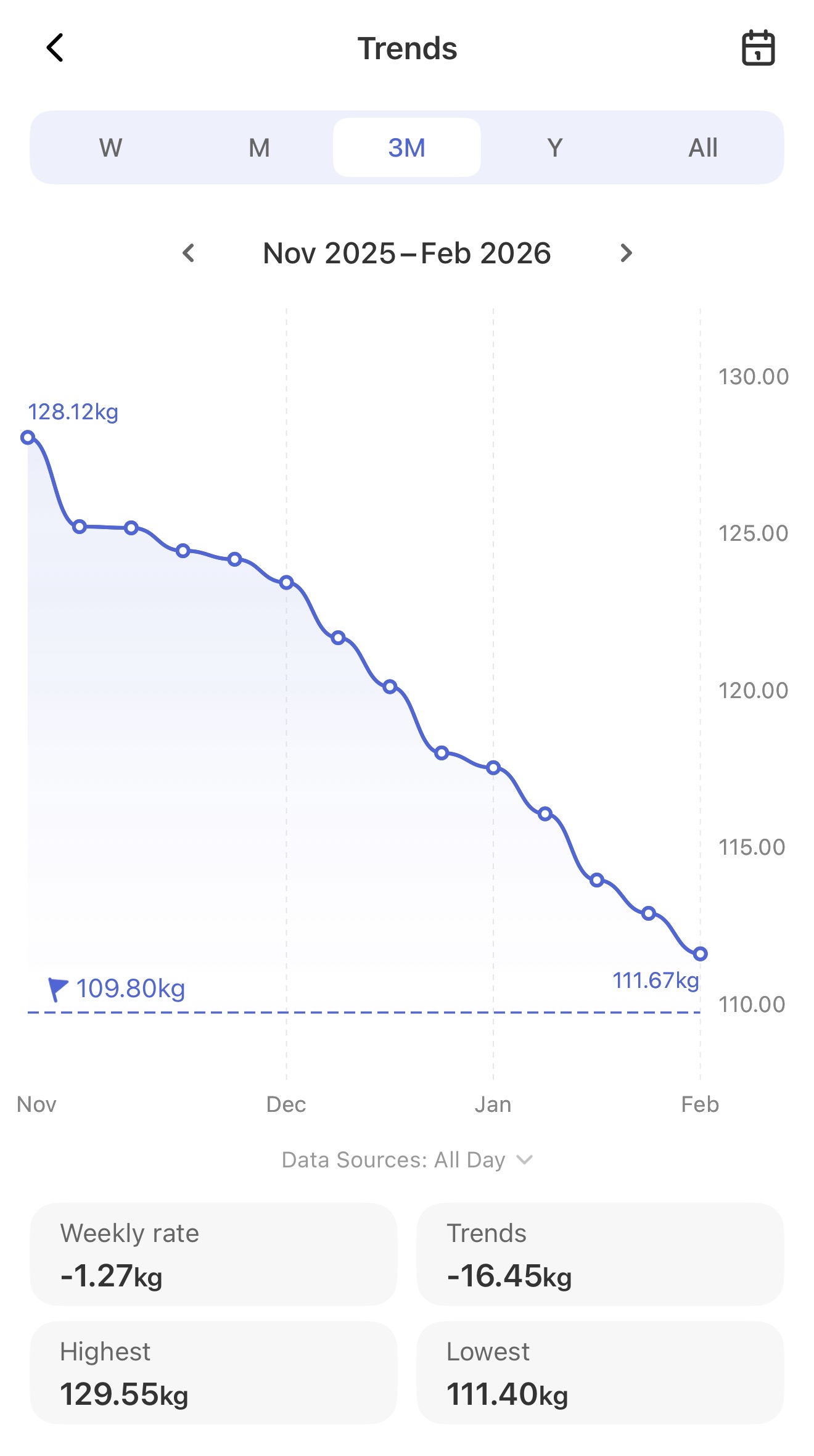Switch to the W weekly range
Screen dimensions: 814x1456
point(111,148)
